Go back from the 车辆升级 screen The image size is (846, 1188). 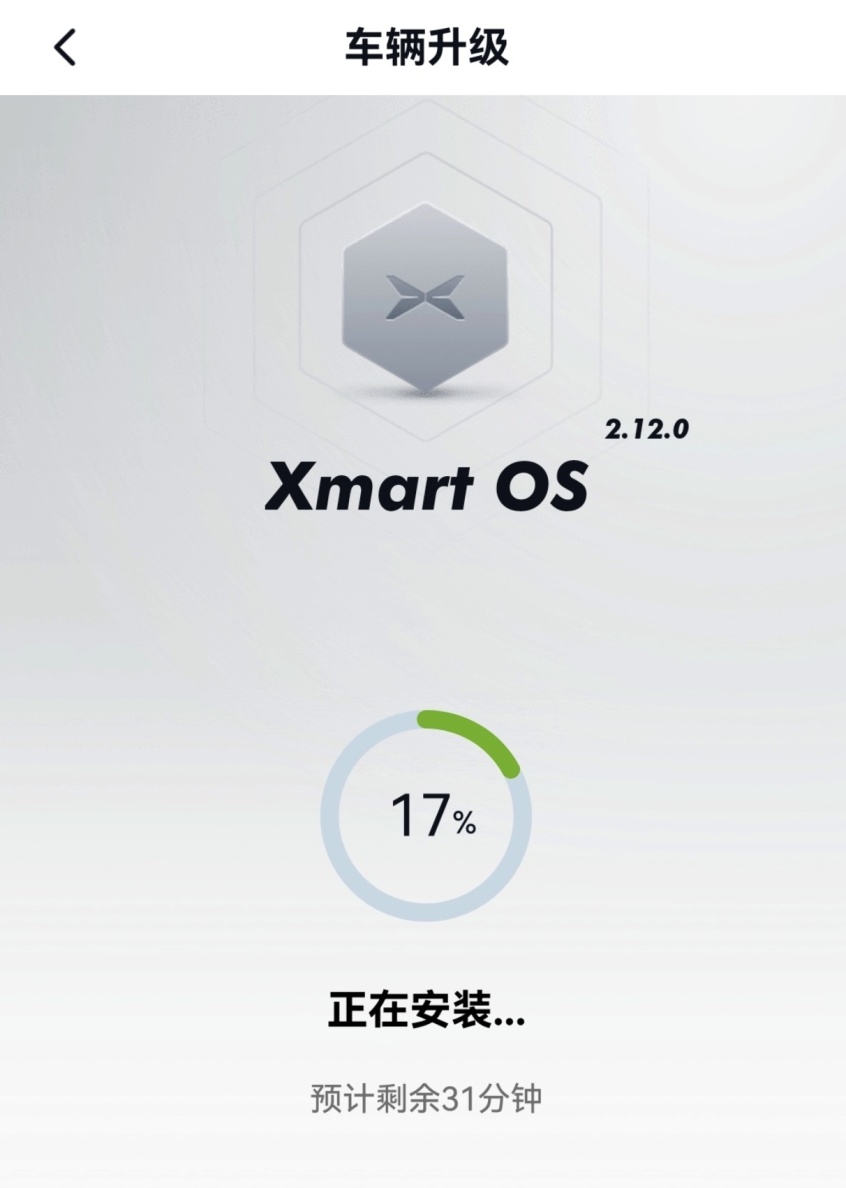tap(65, 47)
